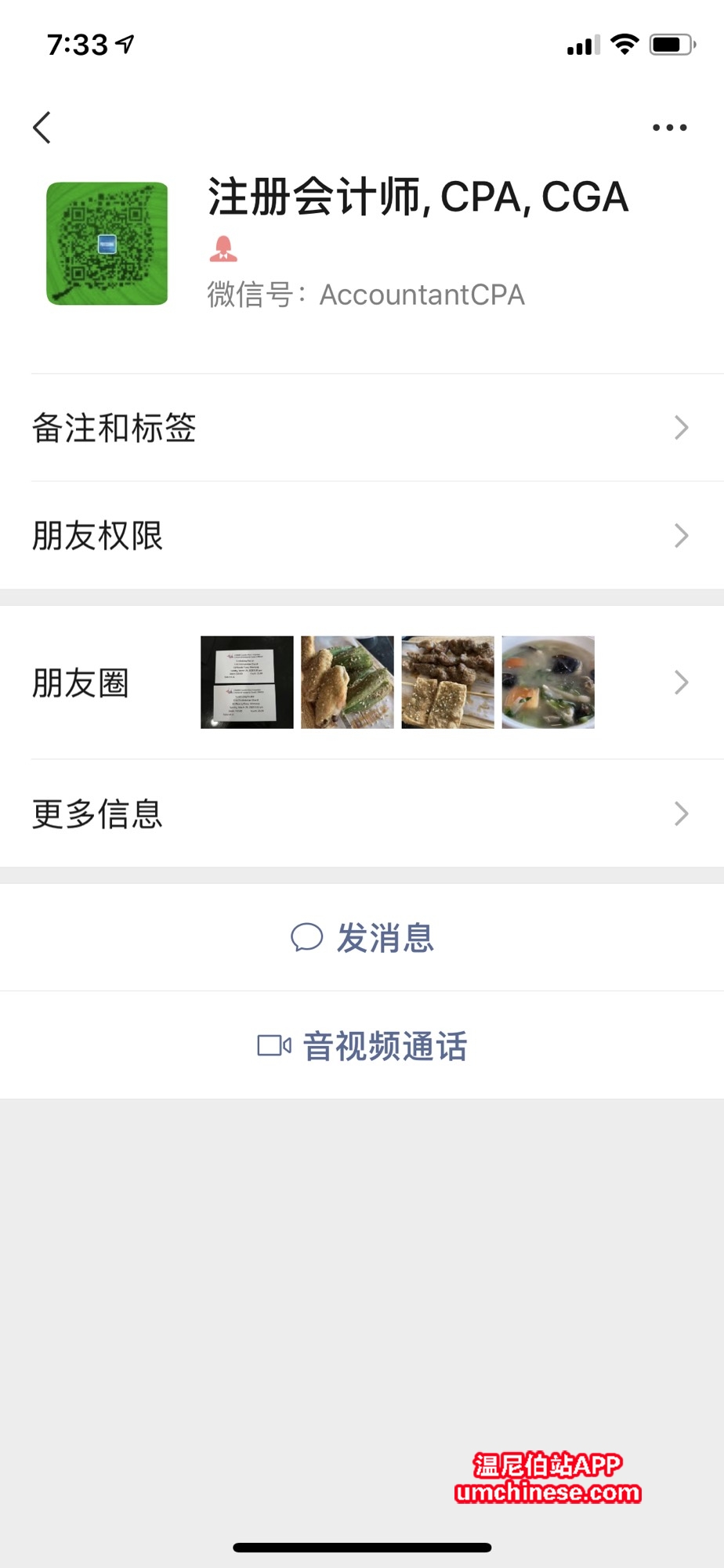Screen dimensions: 724x1568
Task: View the contact's profile picture
Action: (107, 244)
